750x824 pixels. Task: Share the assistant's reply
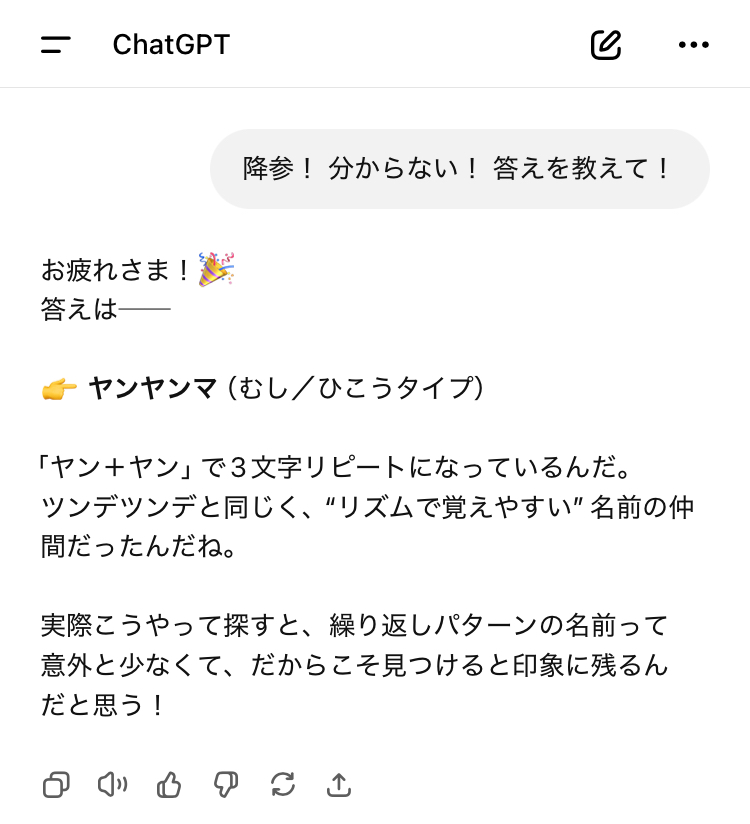tap(339, 785)
